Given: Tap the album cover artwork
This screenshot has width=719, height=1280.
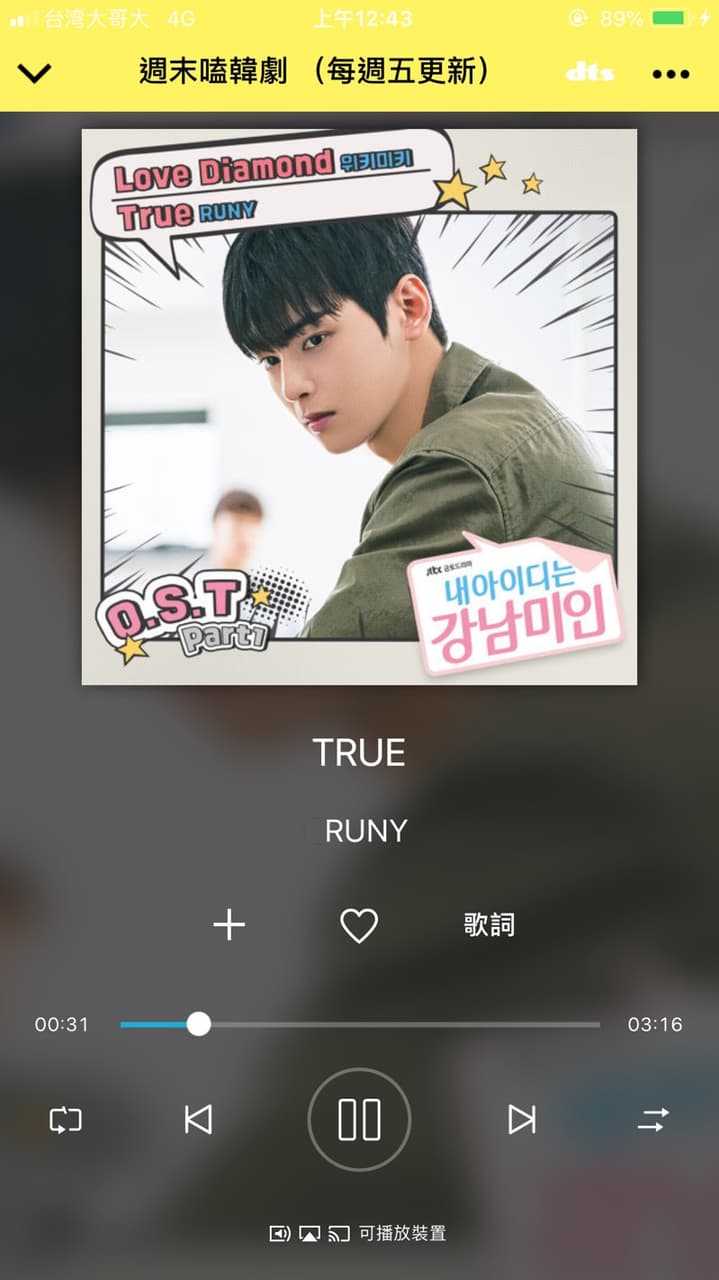Looking at the screenshot, I should 359,407.
